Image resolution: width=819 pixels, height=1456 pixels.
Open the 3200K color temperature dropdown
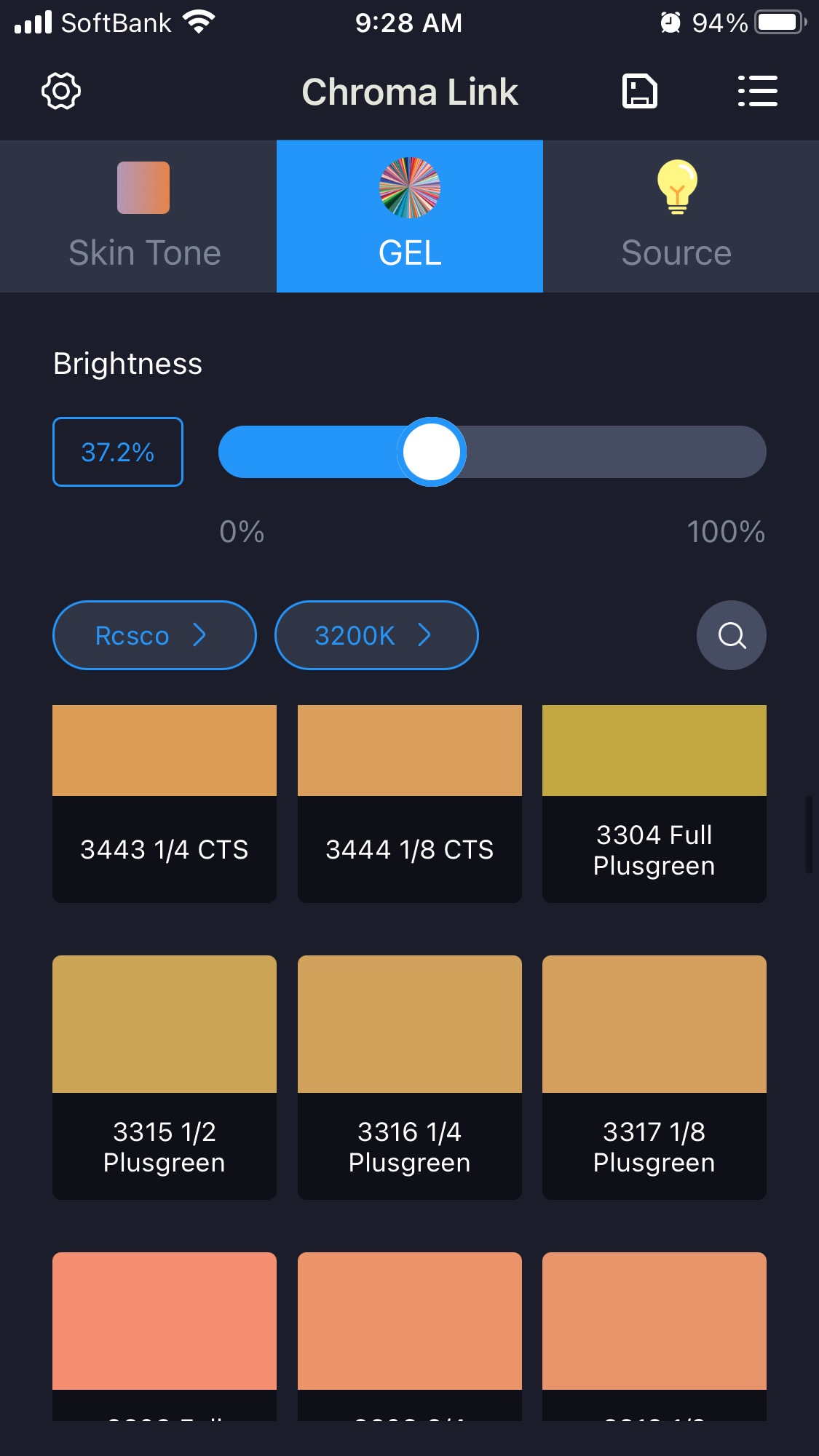[x=376, y=635]
